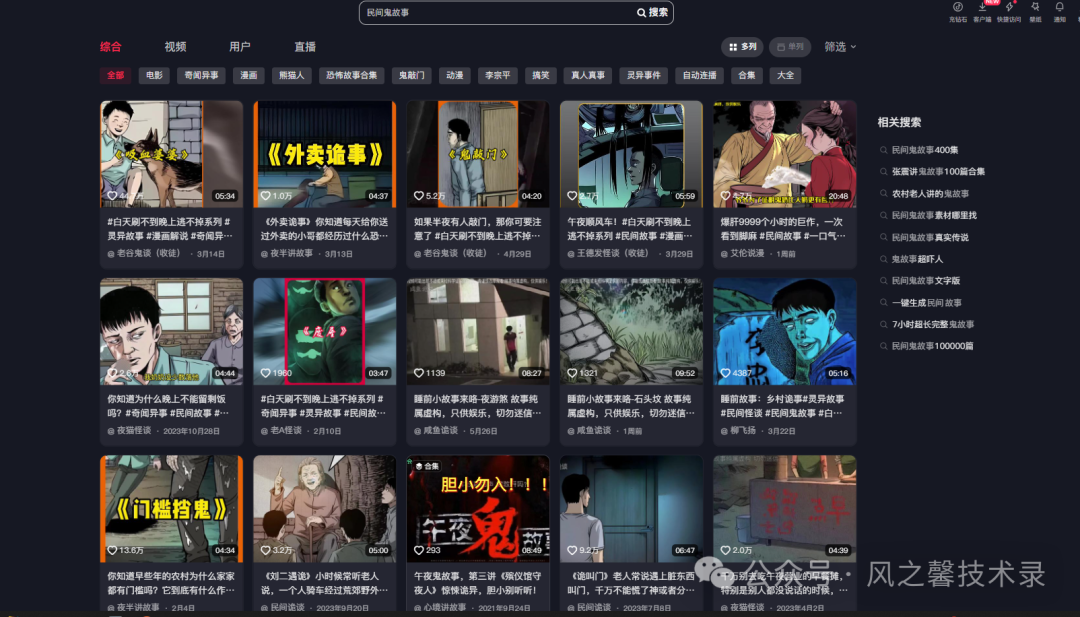Switch to the 直播 tab
This screenshot has height=617, width=1080.
tap(305, 47)
